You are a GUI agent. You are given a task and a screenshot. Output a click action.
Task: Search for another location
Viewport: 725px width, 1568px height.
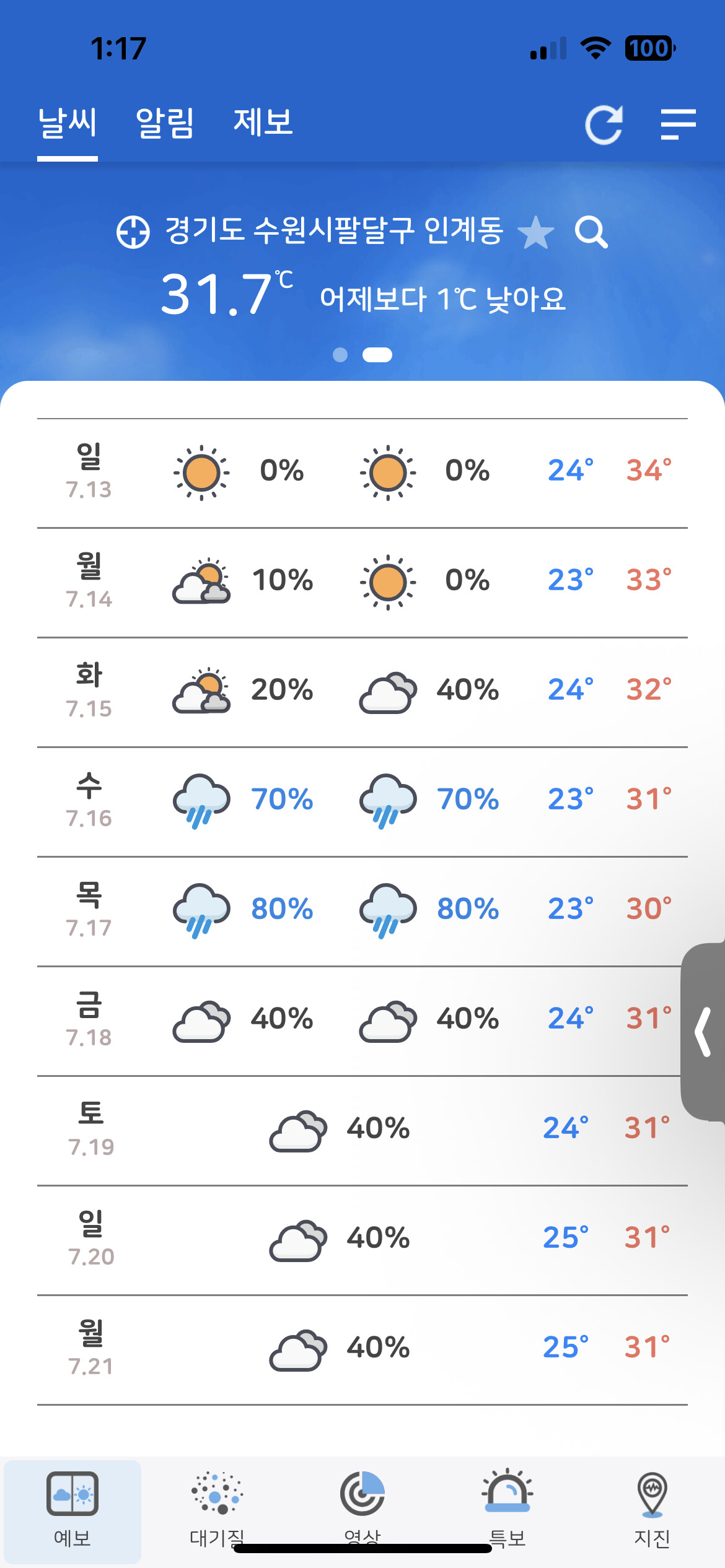591,232
